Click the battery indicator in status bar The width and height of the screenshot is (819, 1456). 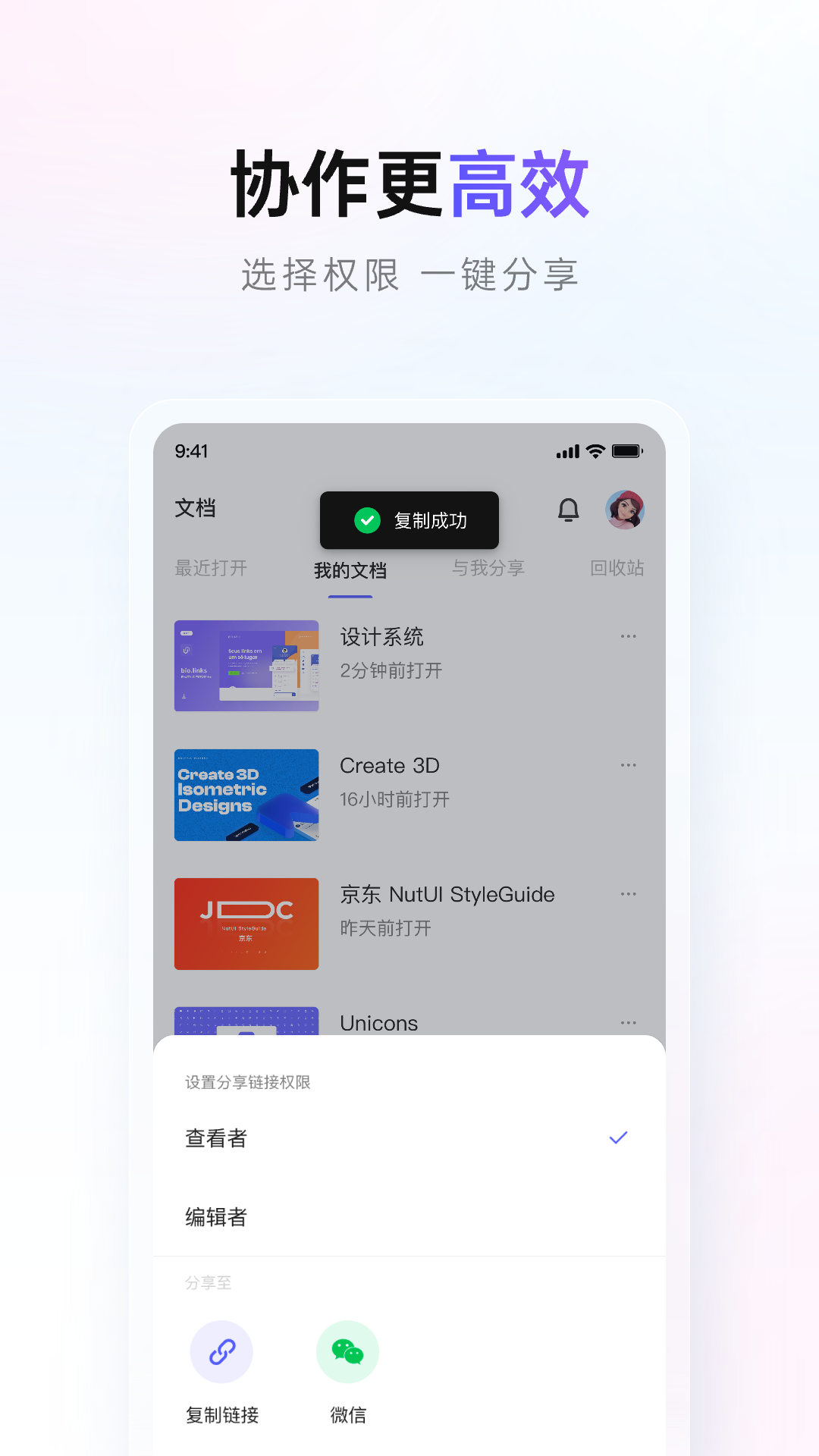628,450
